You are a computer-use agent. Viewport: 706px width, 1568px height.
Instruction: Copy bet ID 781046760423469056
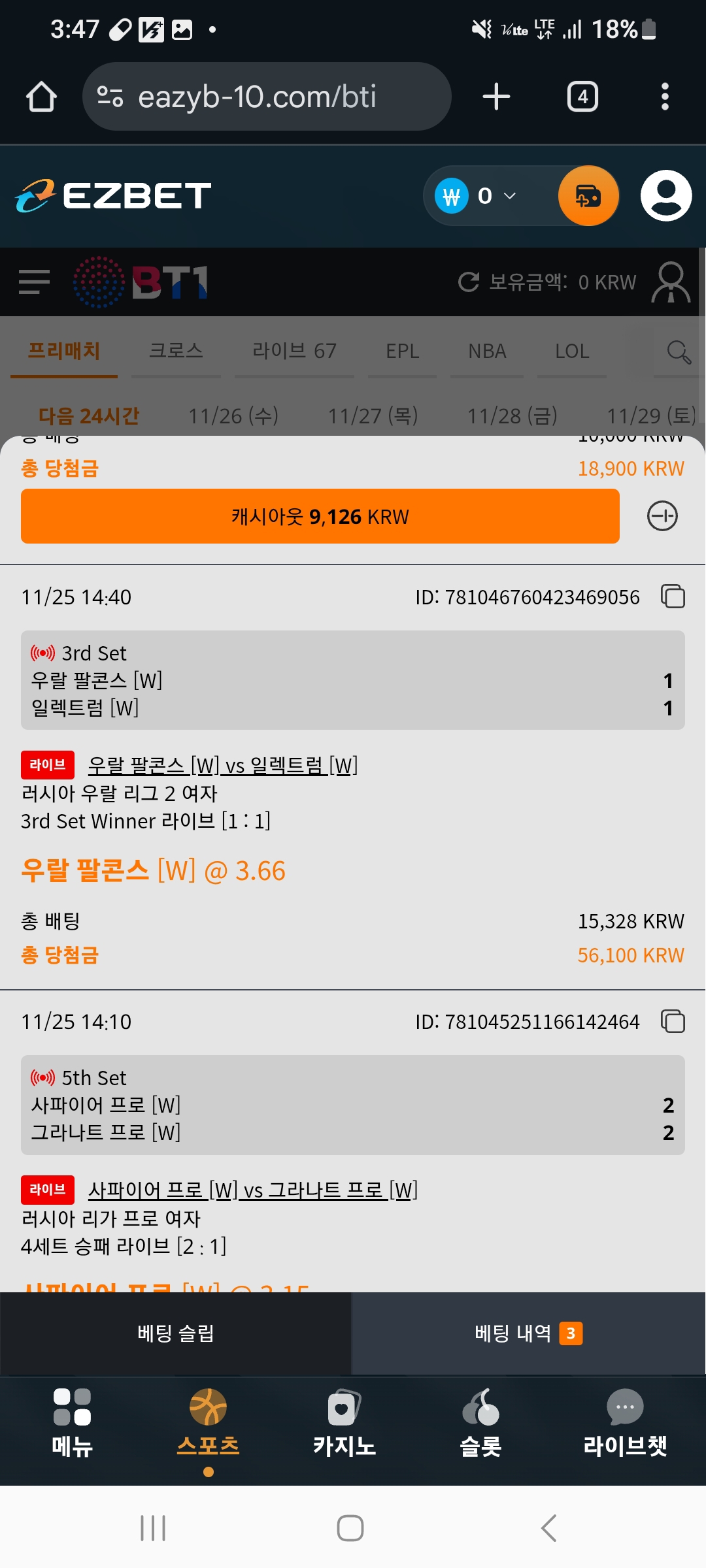673,596
